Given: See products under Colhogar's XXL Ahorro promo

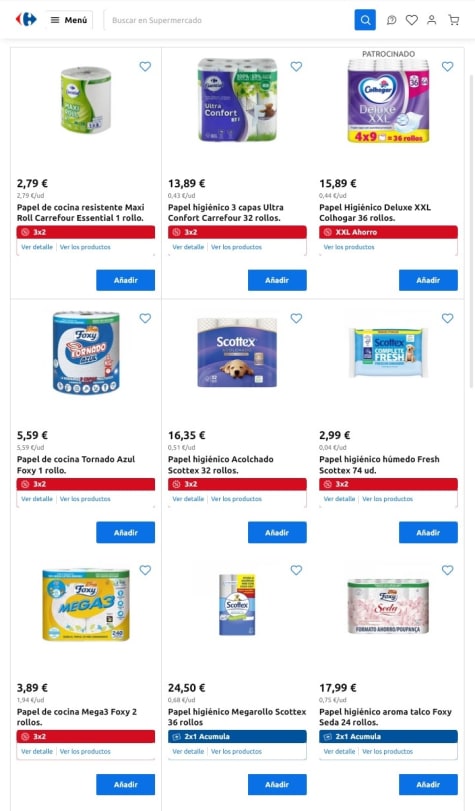Looking at the screenshot, I should [349, 247].
